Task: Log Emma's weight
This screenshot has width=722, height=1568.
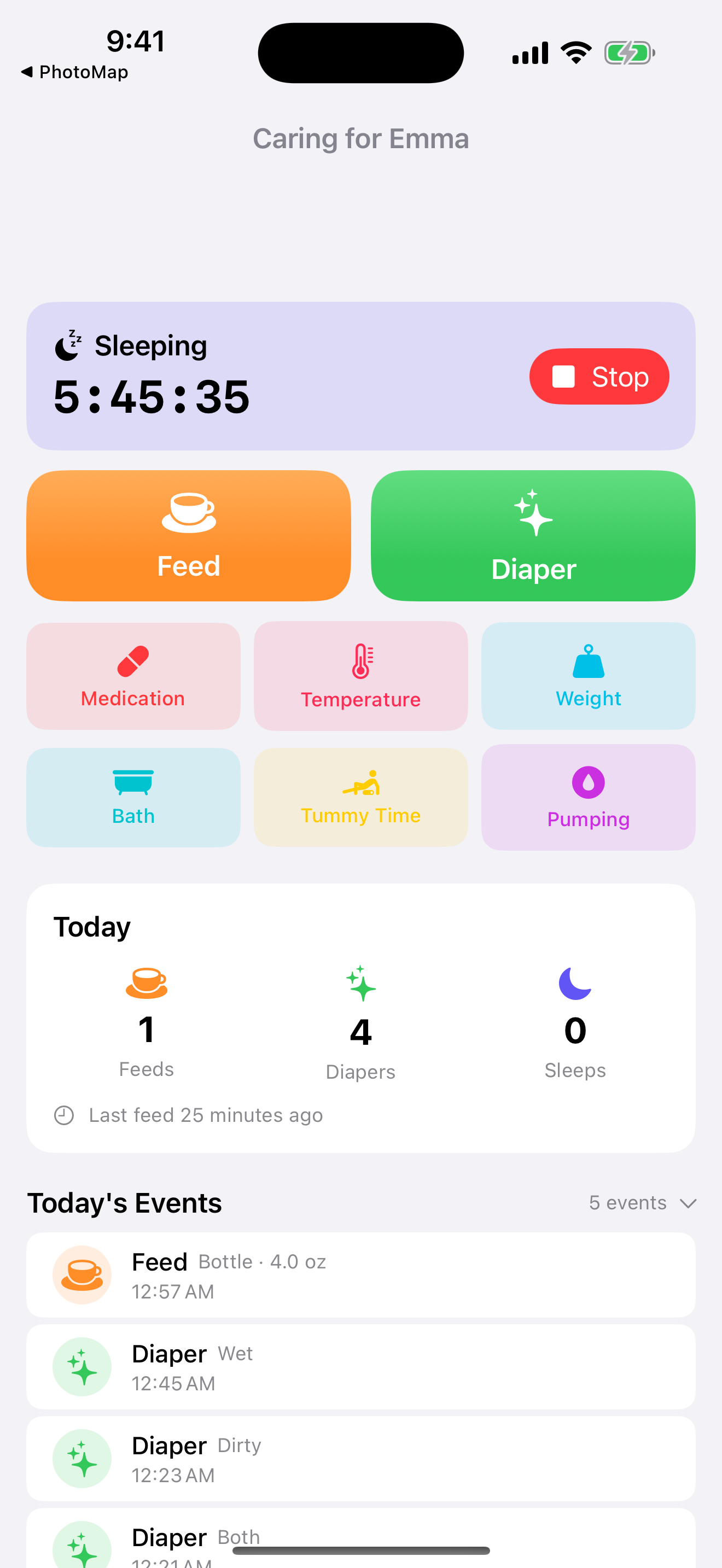Action: tap(587, 676)
